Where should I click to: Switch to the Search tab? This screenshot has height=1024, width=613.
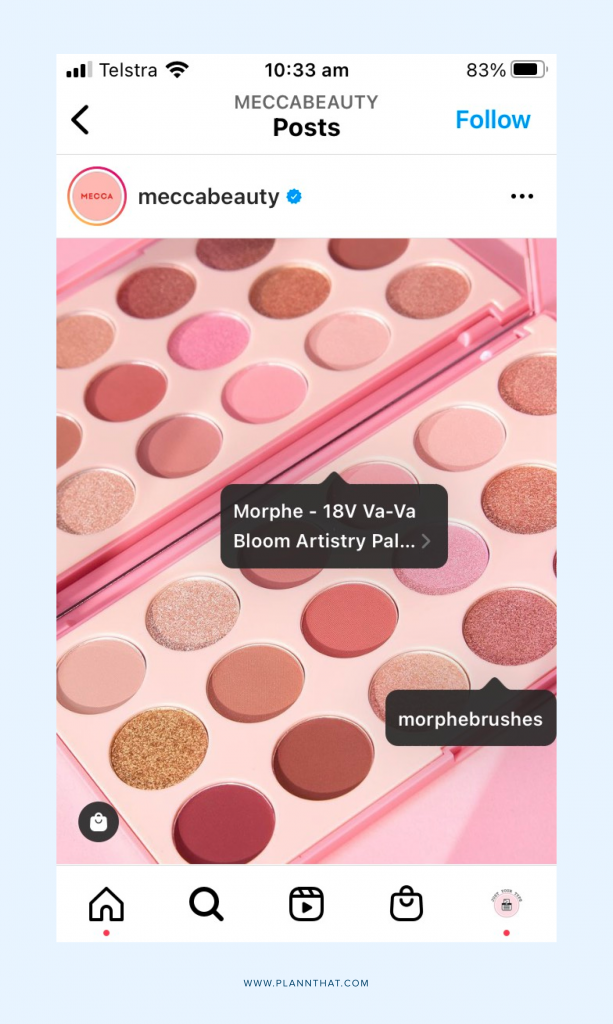[206, 904]
